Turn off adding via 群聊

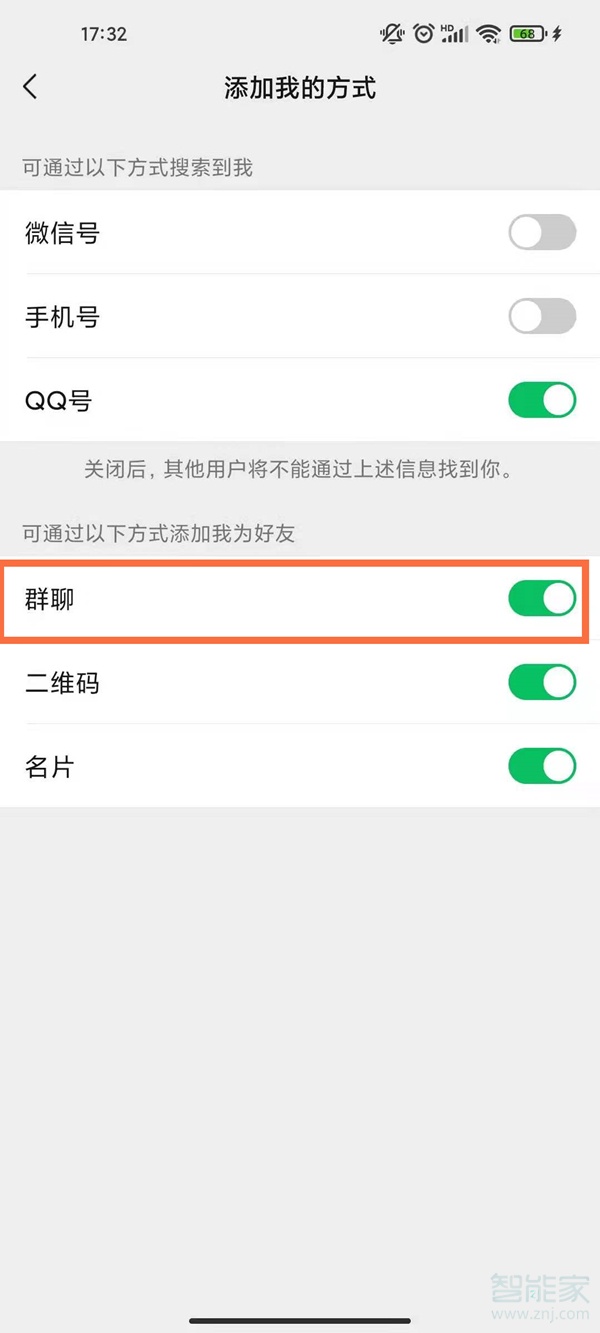coord(542,599)
